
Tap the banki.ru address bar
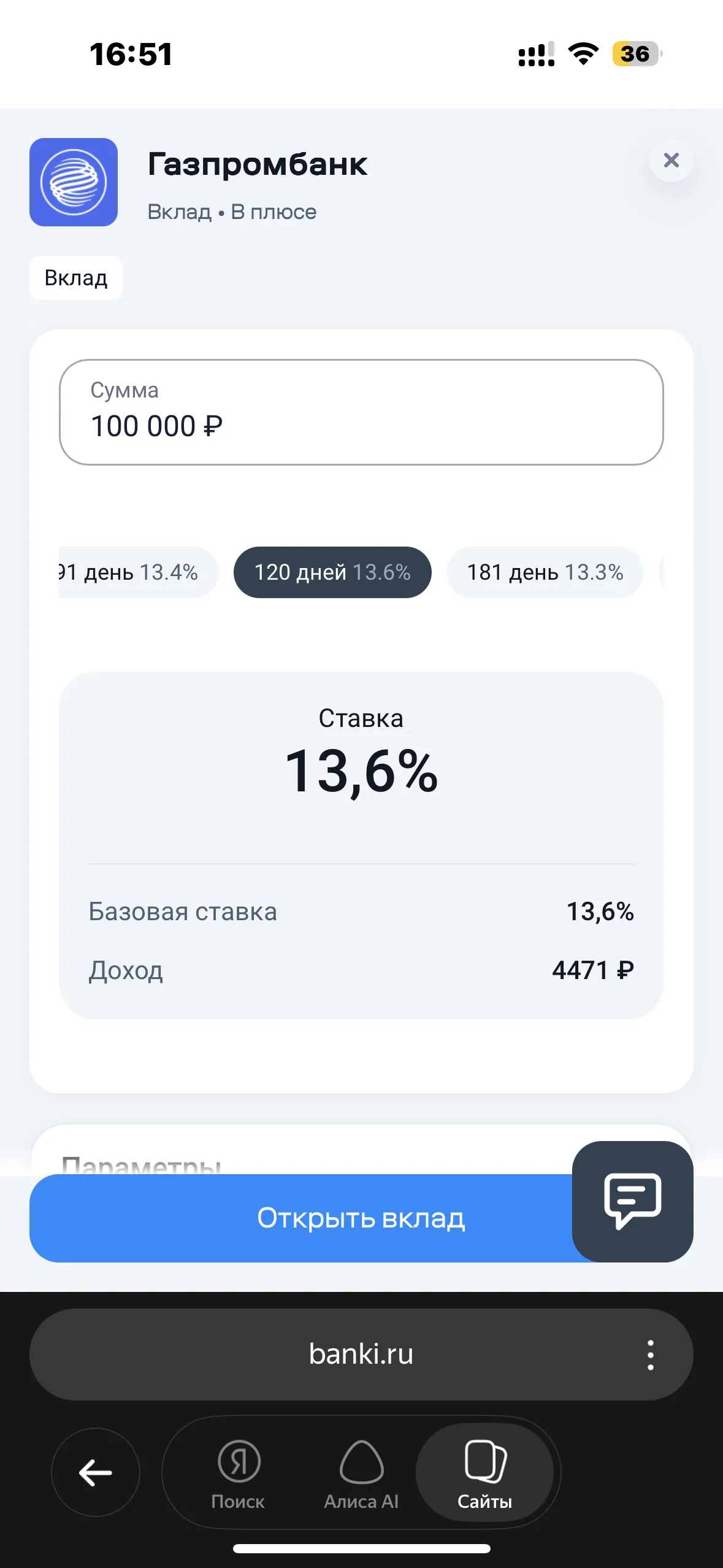point(361,1354)
